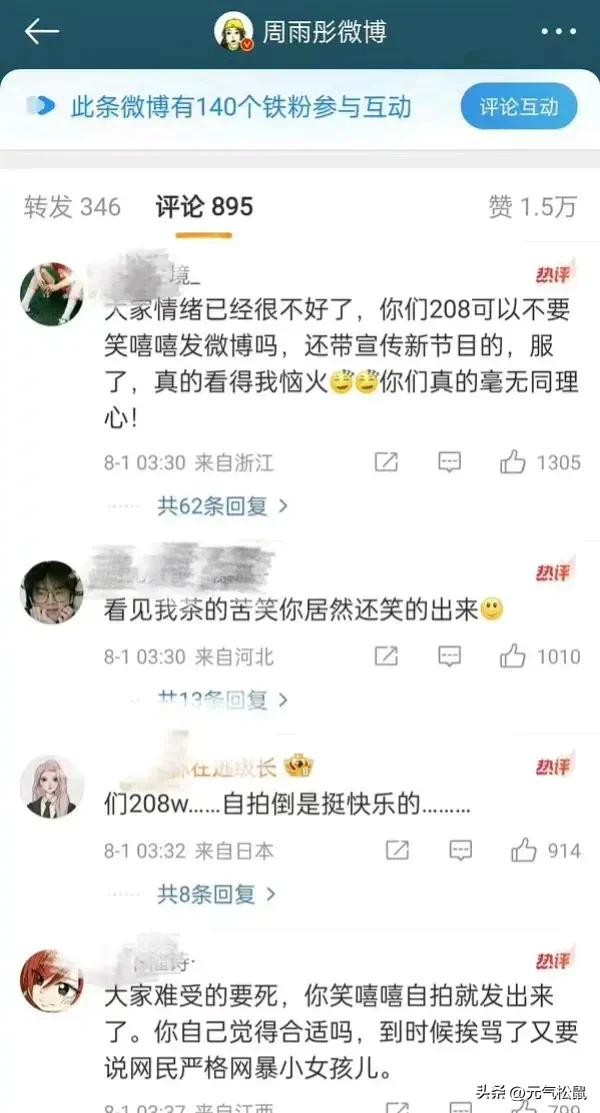Switch to the 评论 895 tab
Image resolution: width=600 pixels, height=1113 pixels.
[204, 207]
